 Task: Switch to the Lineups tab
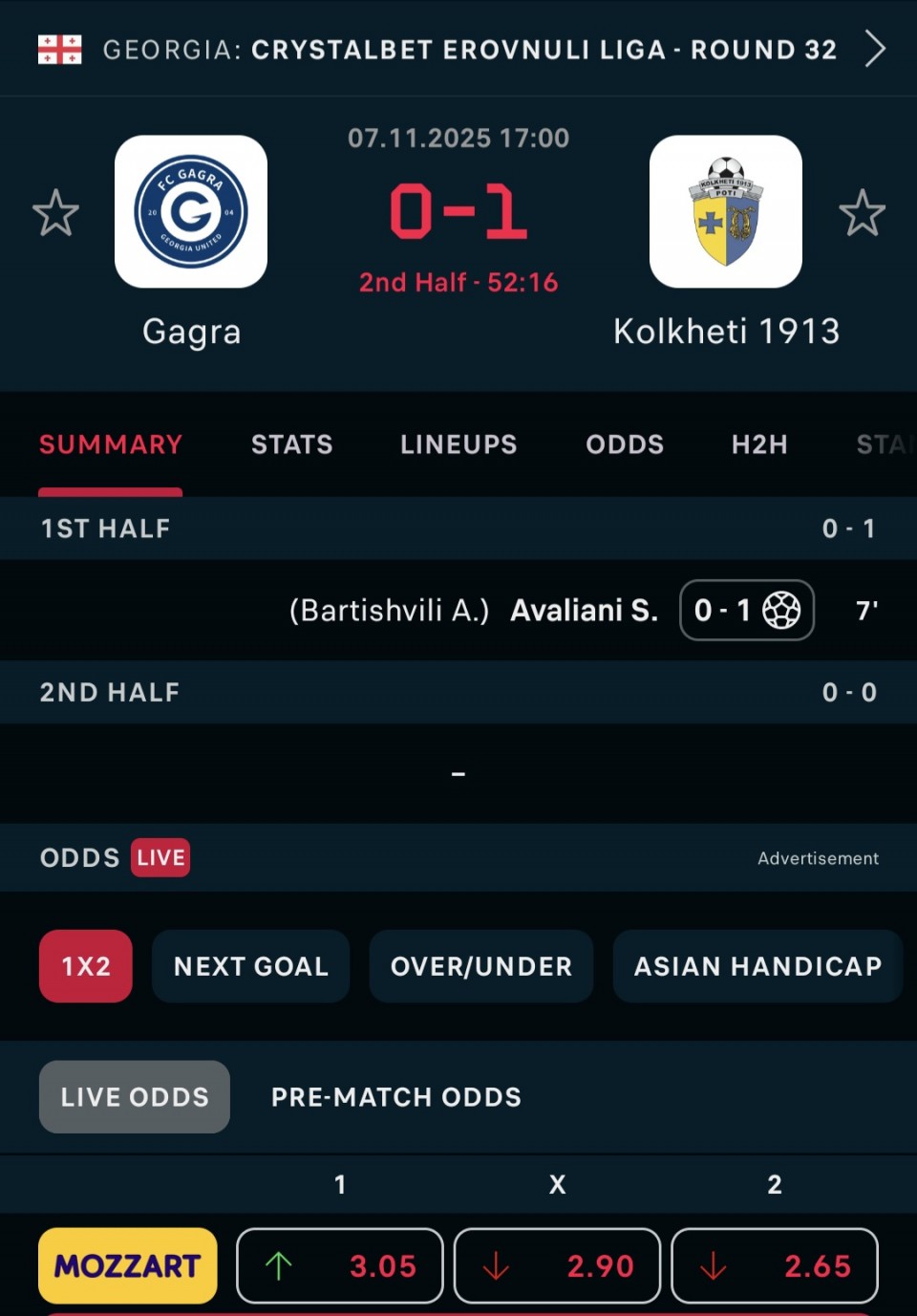458,444
